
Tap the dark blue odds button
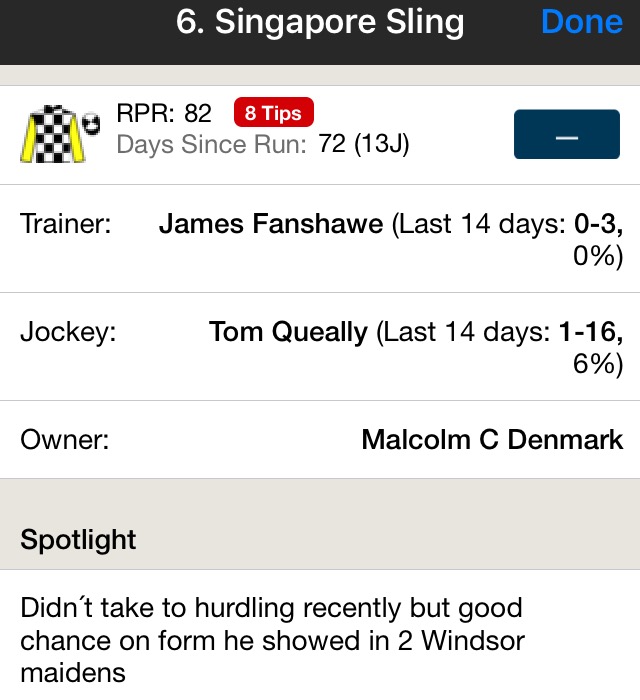(566, 135)
